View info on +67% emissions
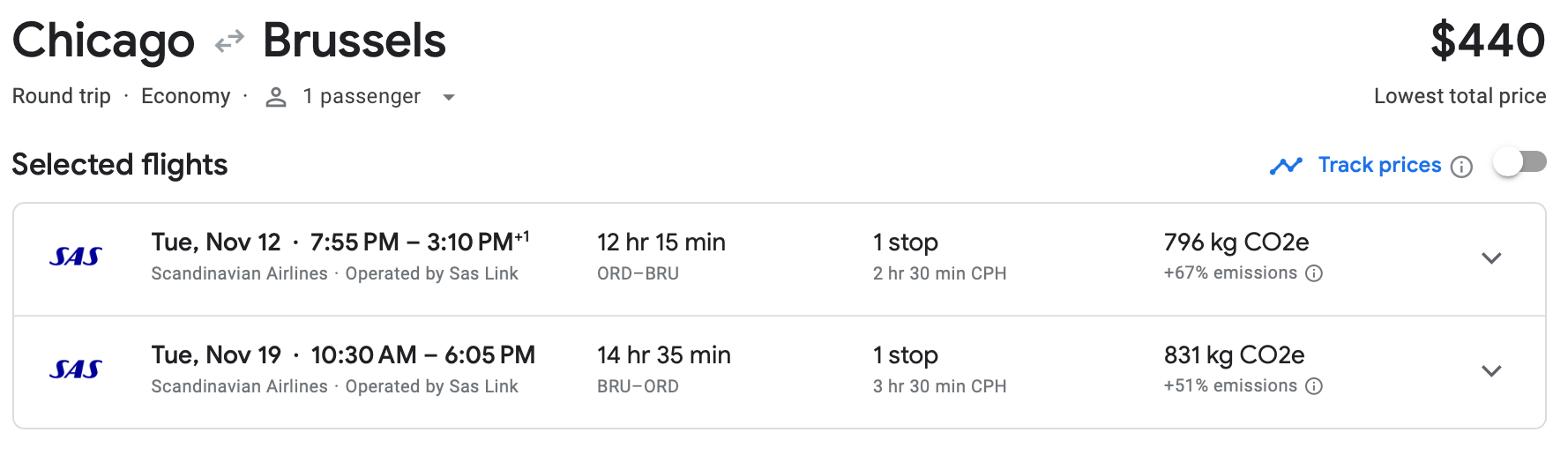Image resolution: width=1568 pixels, height=455 pixels. tap(1314, 273)
